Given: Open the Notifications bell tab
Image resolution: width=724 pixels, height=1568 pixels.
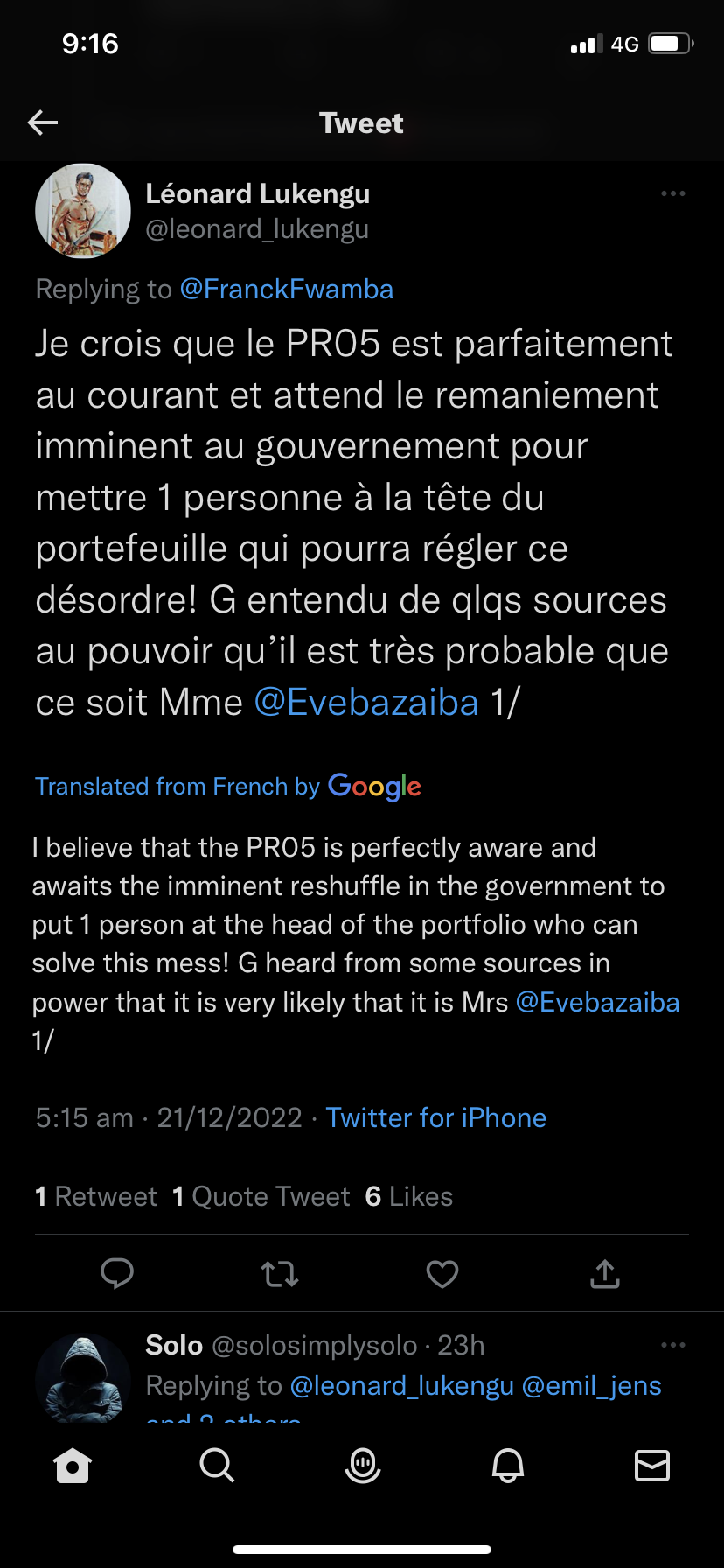Looking at the screenshot, I should pos(507,1465).
